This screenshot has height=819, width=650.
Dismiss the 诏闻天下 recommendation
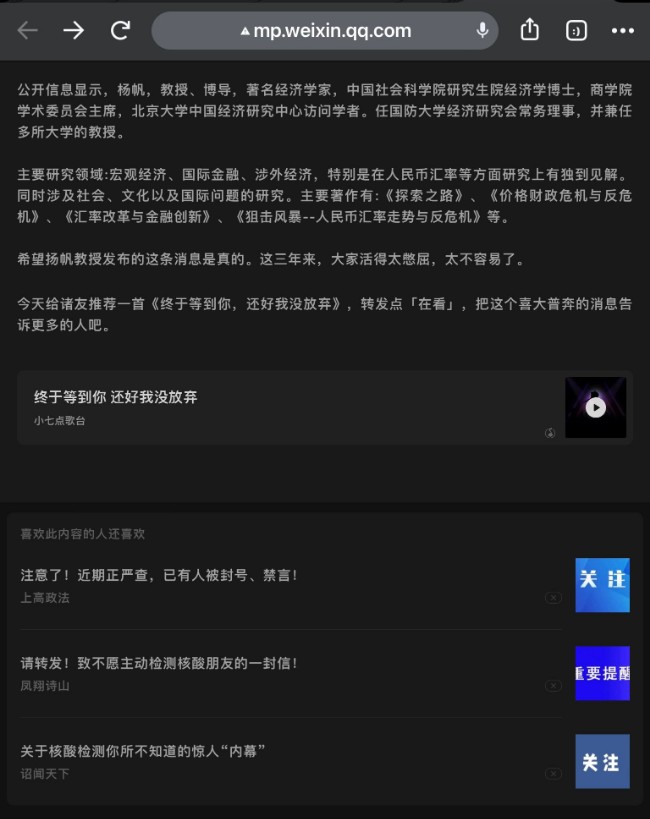point(553,774)
